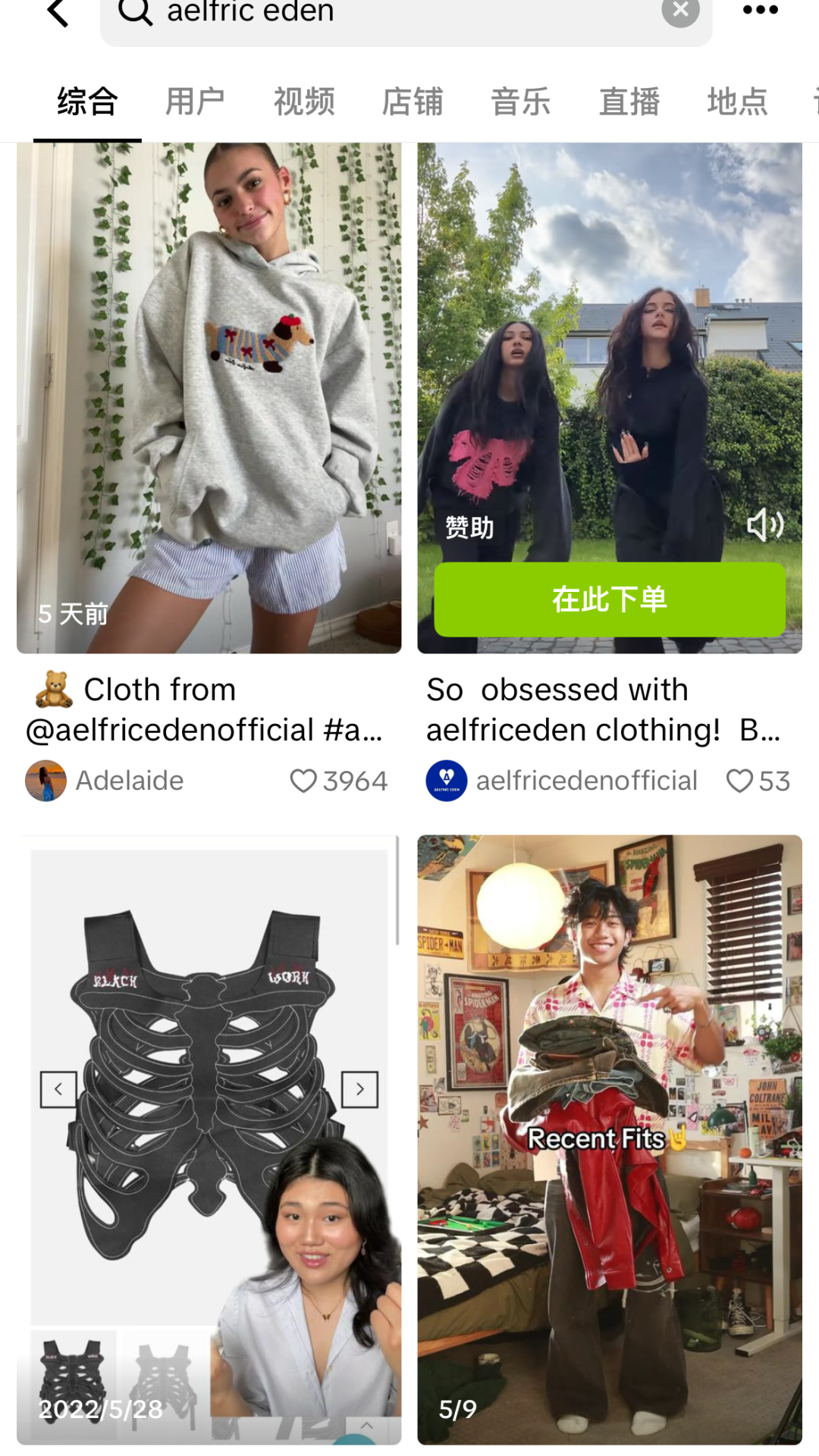Select the 综合 tab
The image size is (819, 1456).
pos(87,102)
